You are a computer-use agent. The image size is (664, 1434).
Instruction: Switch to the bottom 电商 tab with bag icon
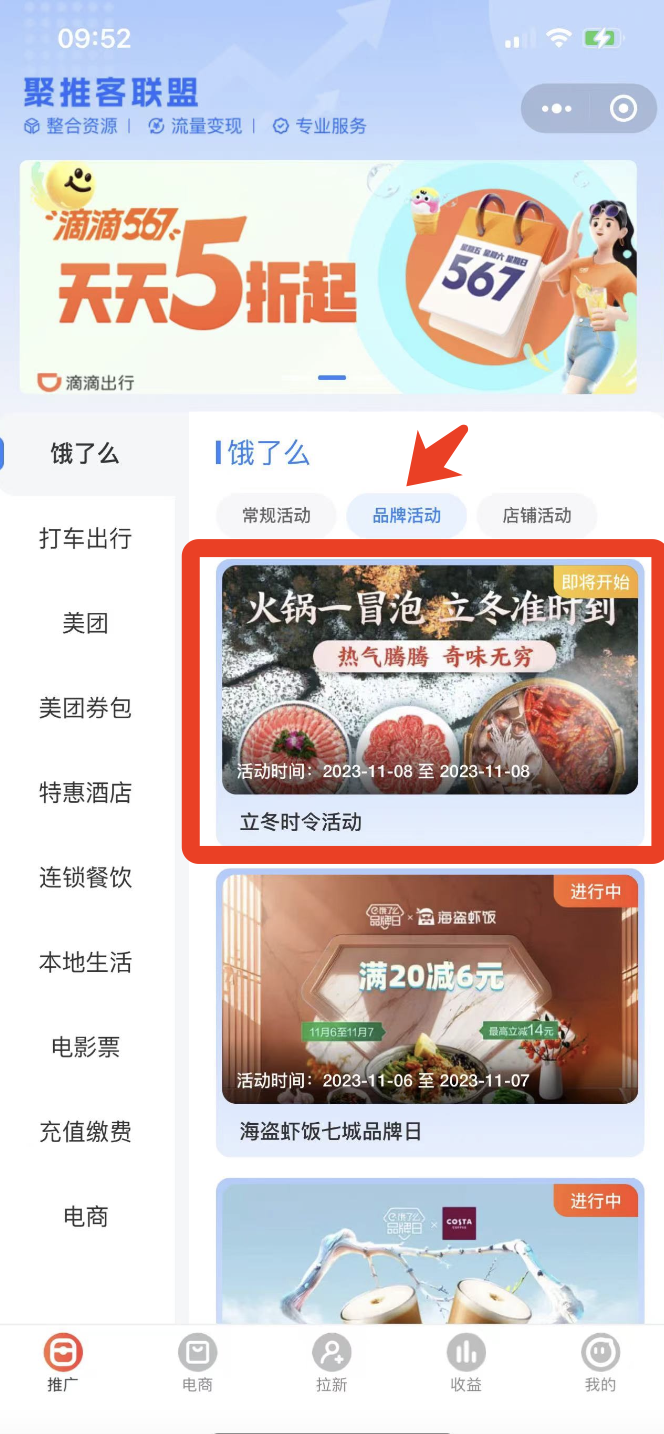point(197,1364)
